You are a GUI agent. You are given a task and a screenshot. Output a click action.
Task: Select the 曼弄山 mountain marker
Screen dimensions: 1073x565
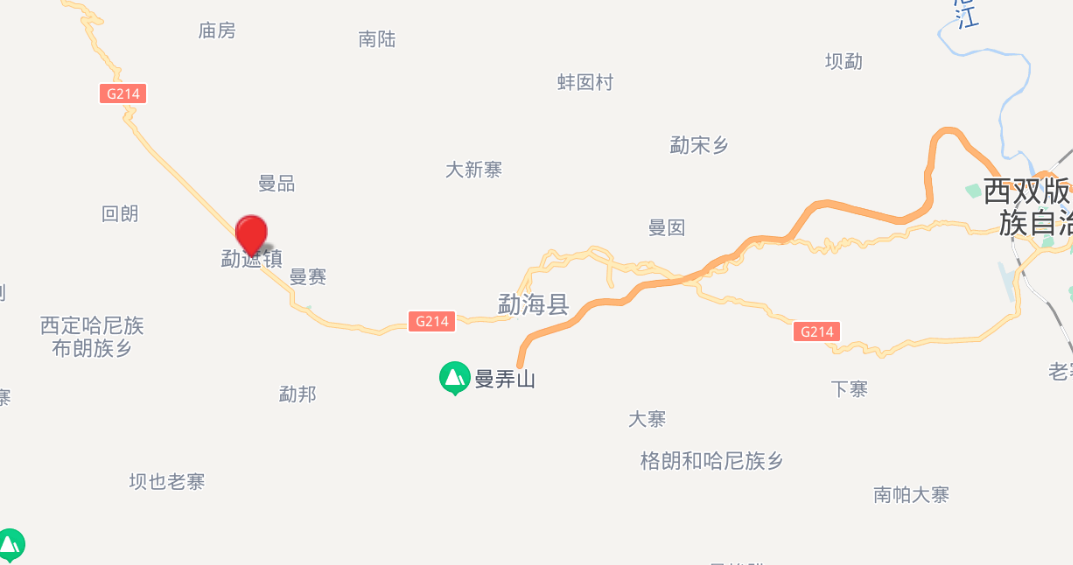pos(455,377)
